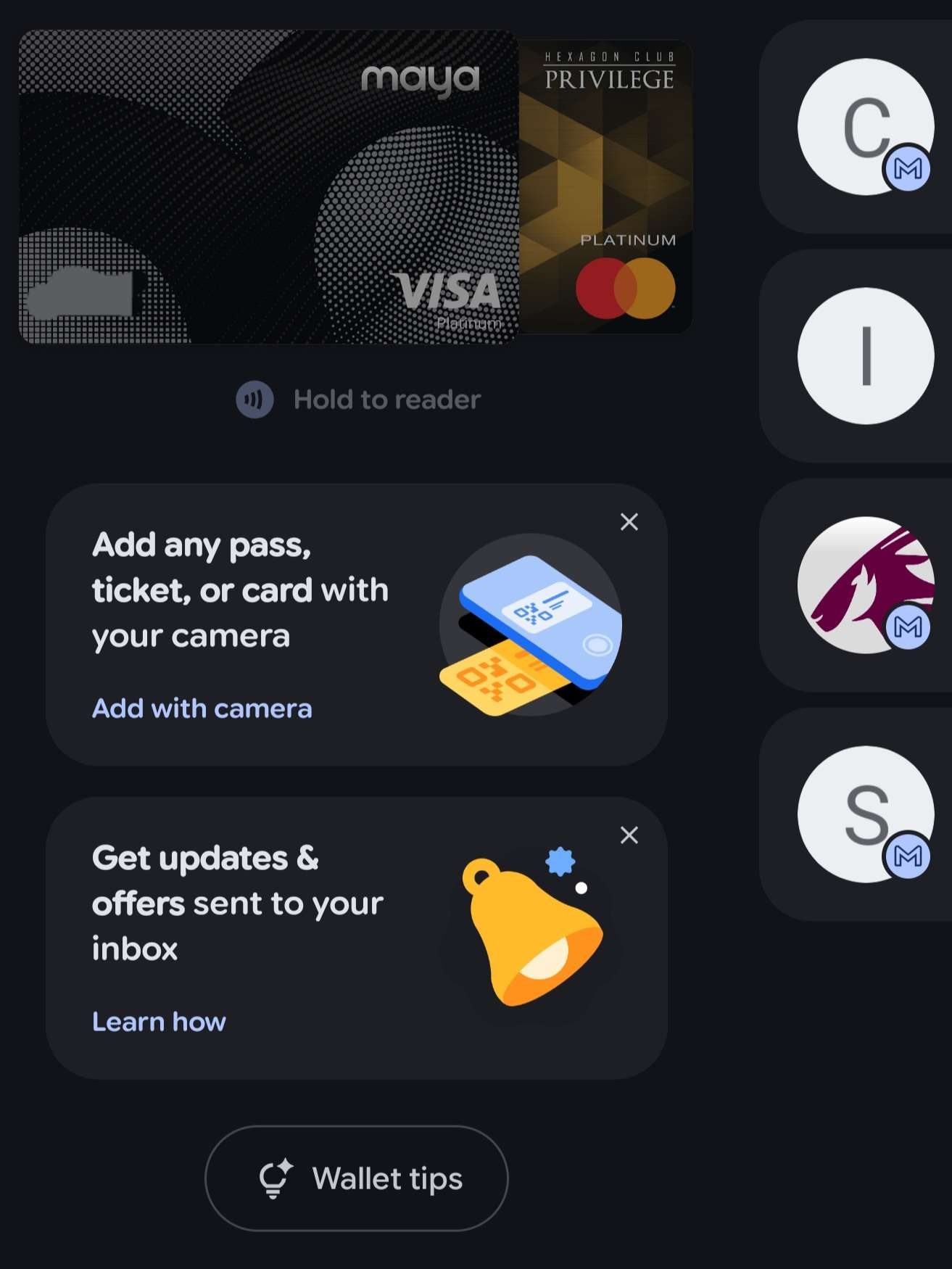Tap Add with camera link
This screenshot has width=952, height=1269.
(x=202, y=708)
